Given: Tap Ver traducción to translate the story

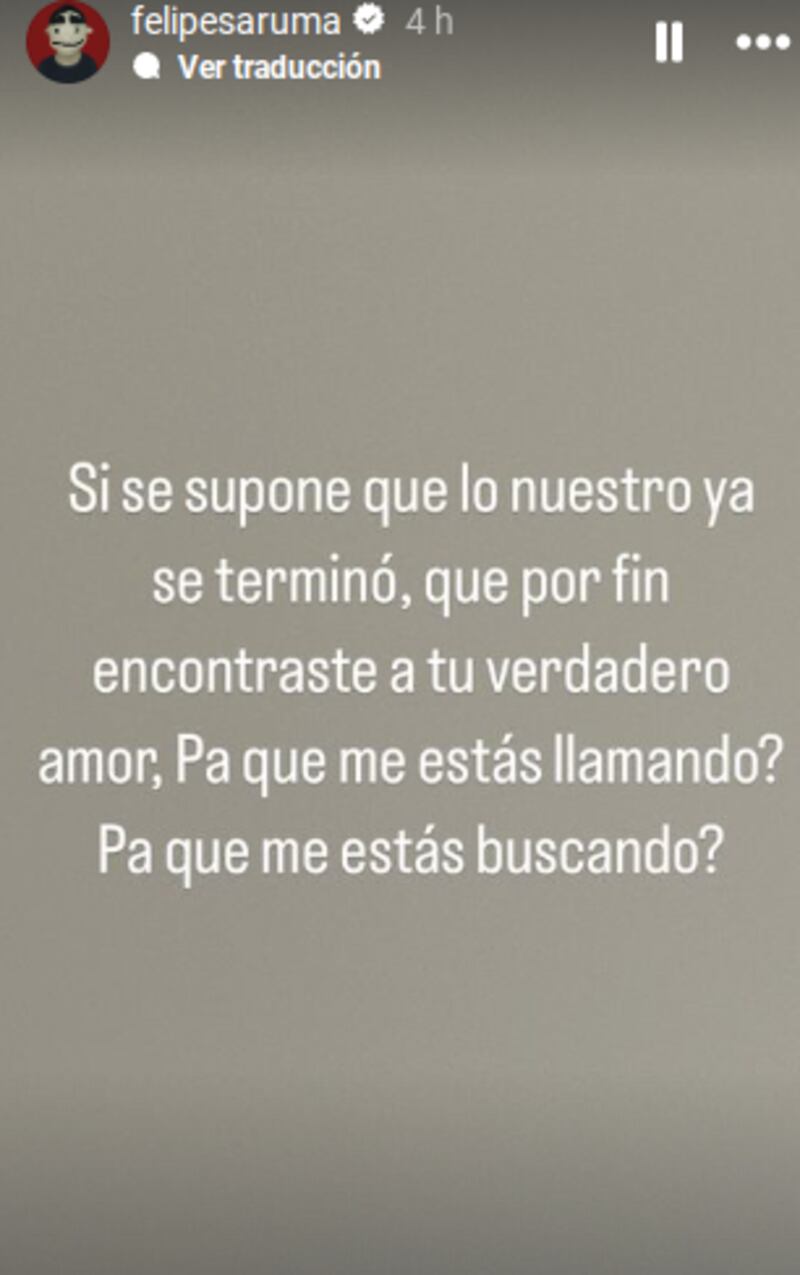Looking at the screenshot, I should 278,67.
